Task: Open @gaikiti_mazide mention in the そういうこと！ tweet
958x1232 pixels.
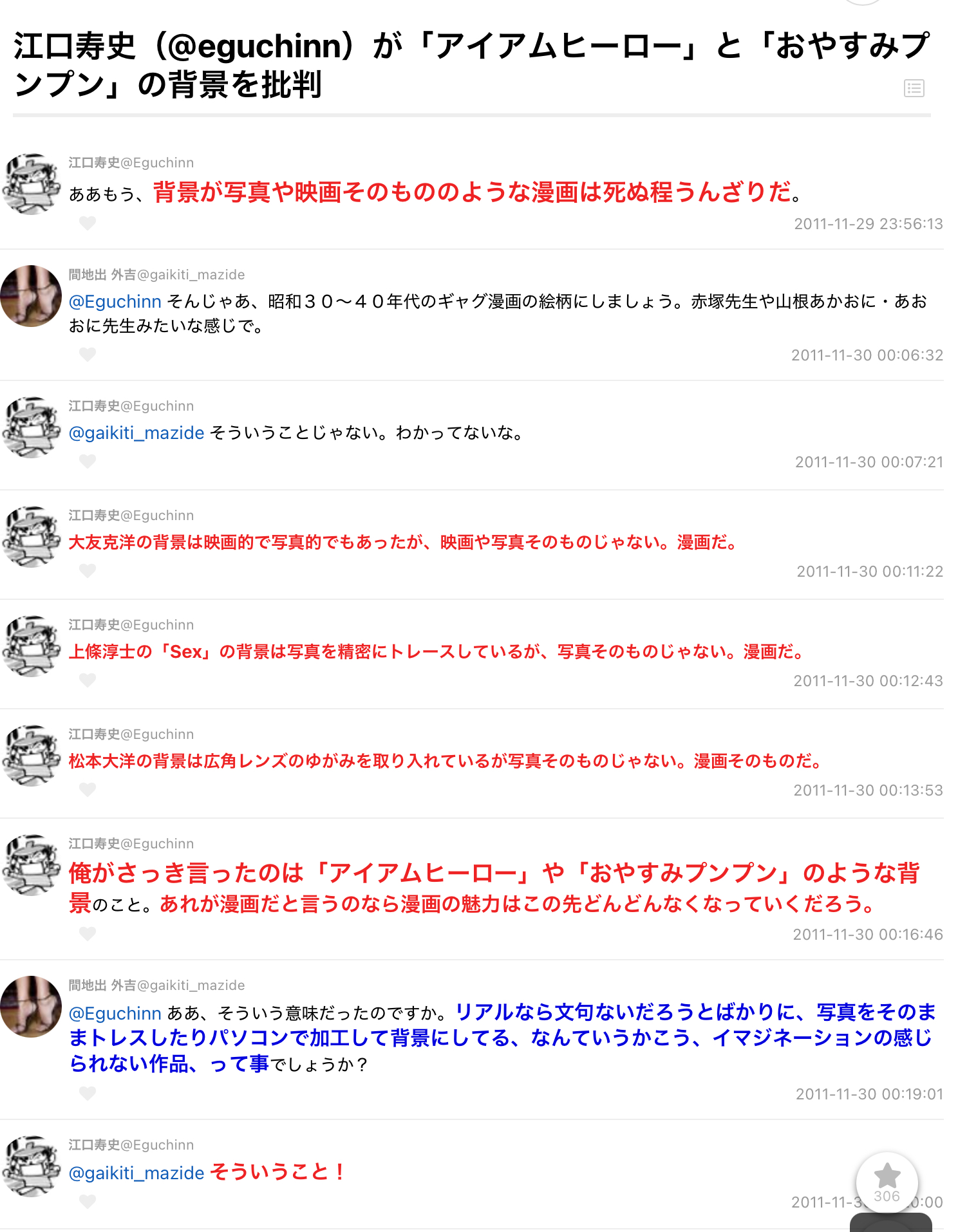Action: point(136,1173)
